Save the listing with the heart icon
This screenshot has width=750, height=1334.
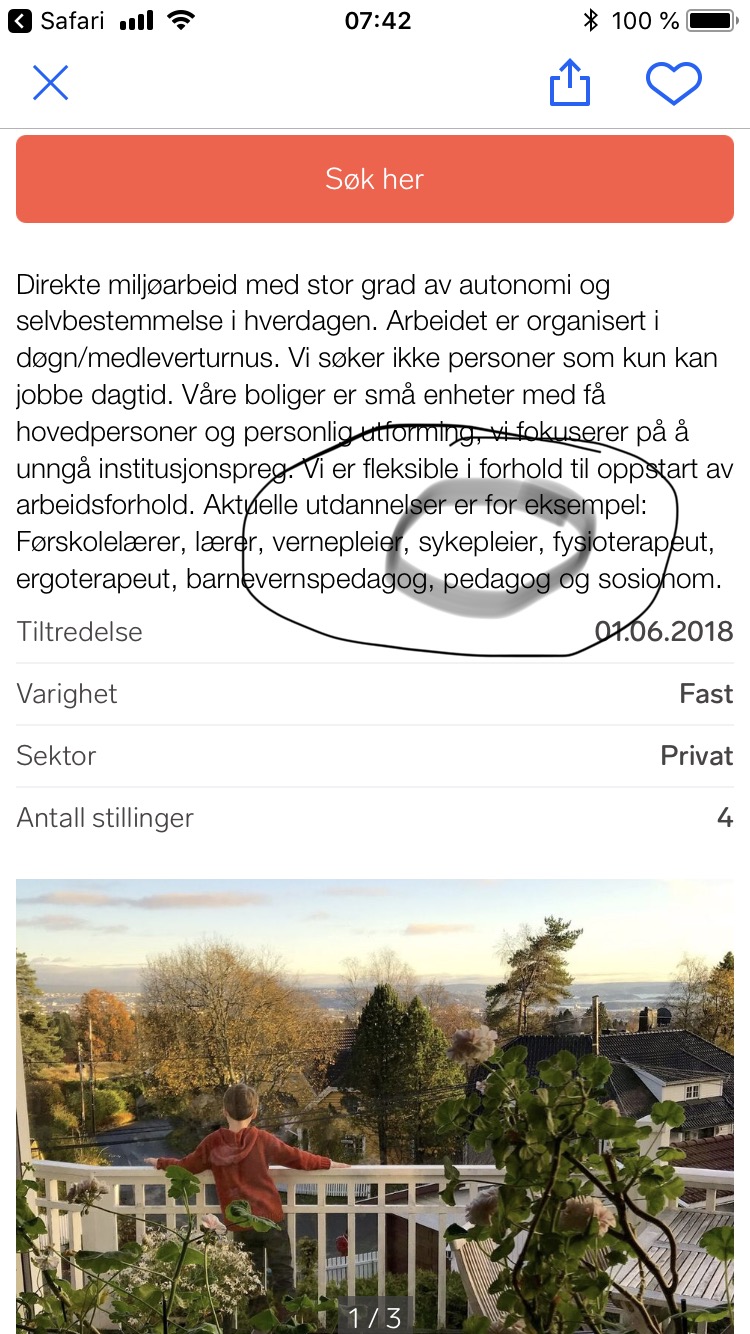[674, 83]
